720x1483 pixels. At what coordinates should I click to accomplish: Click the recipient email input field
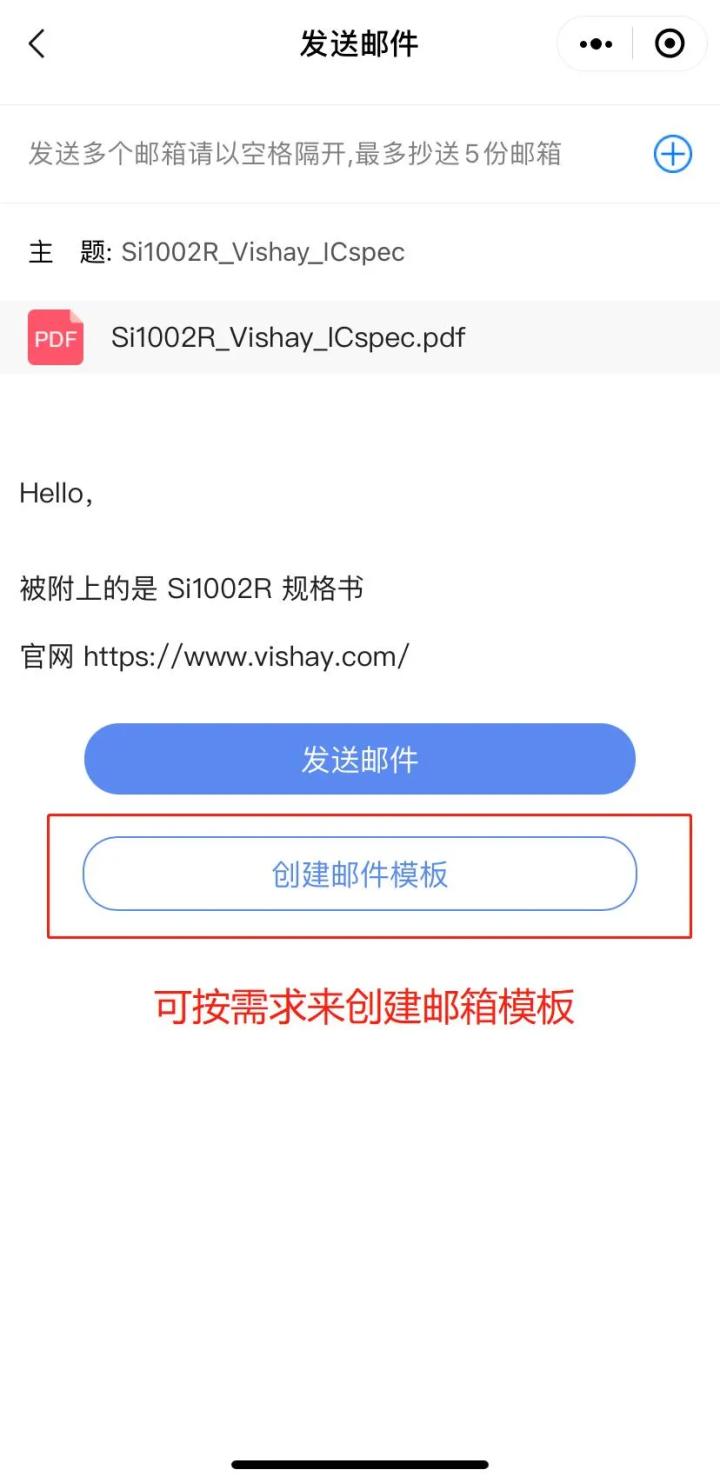tap(300, 154)
